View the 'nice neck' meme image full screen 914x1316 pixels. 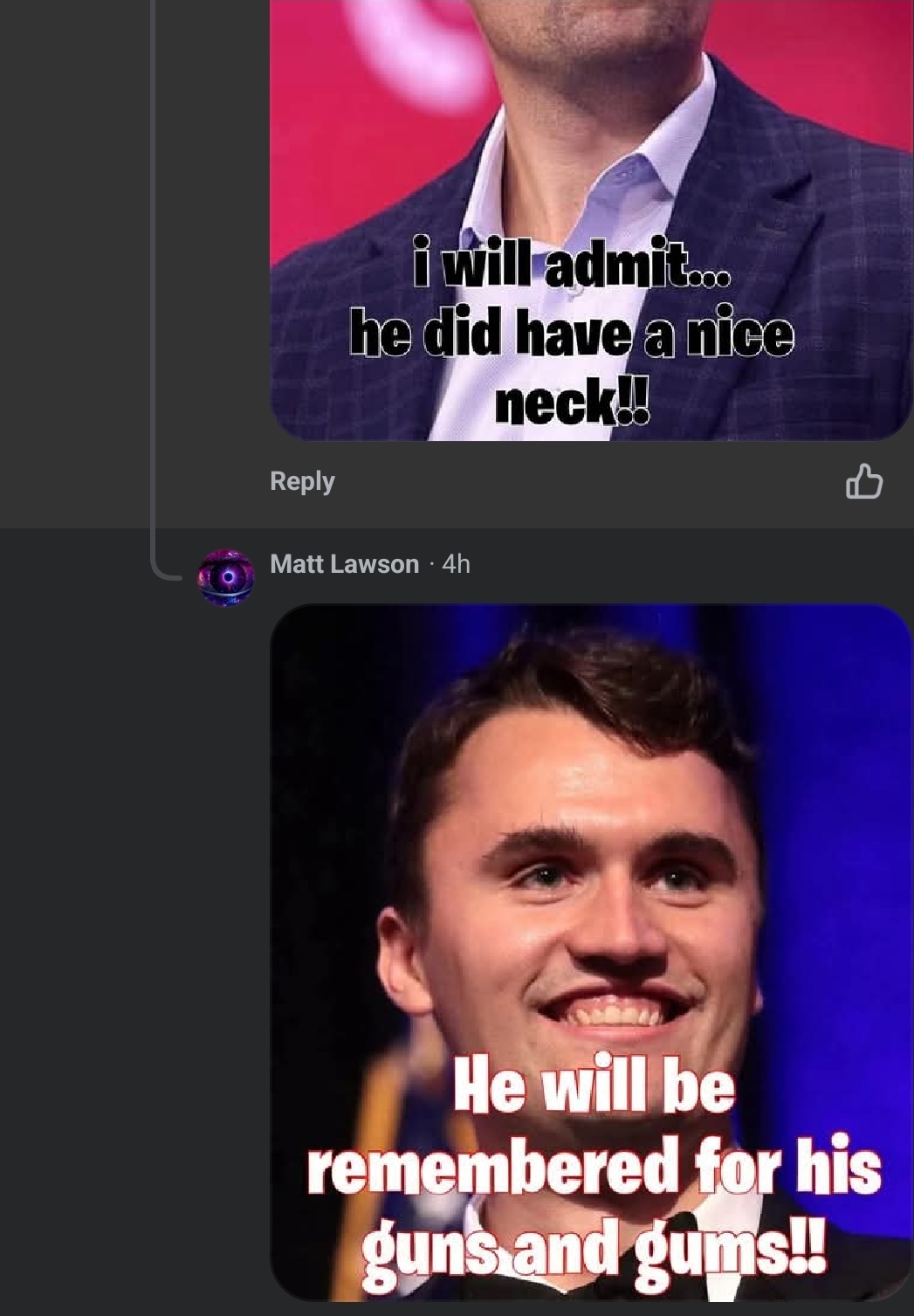(x=591, y=218)
